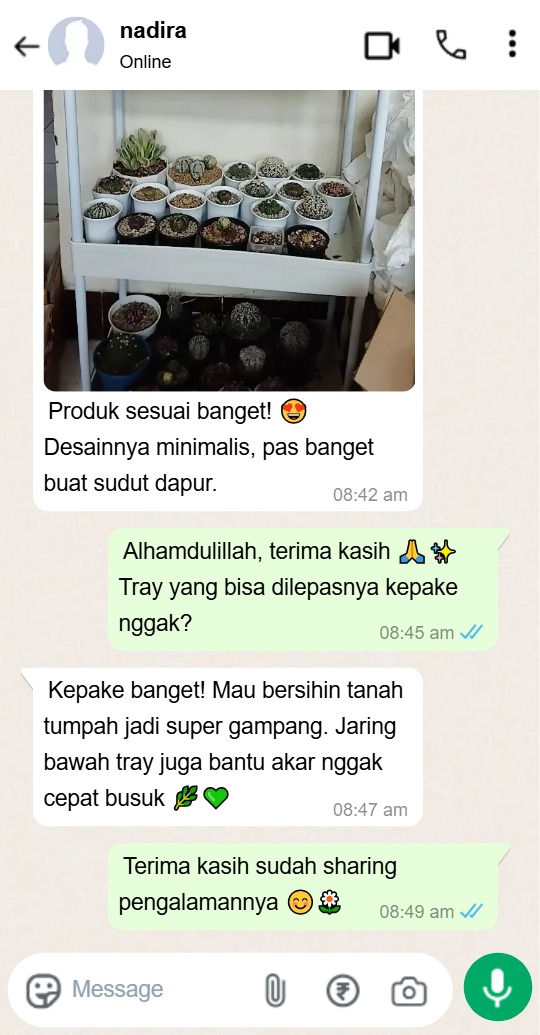Open the rupee payment option

point(343,990)
